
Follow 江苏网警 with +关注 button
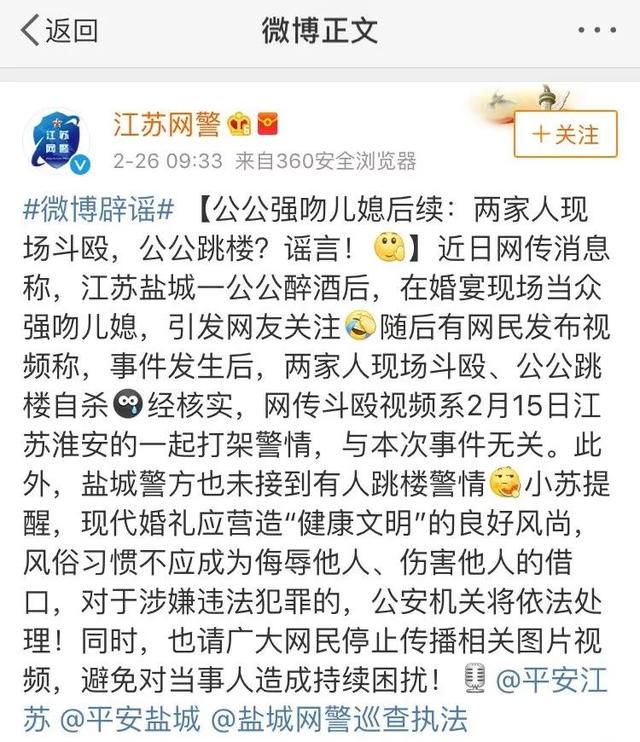coord(565,134)
